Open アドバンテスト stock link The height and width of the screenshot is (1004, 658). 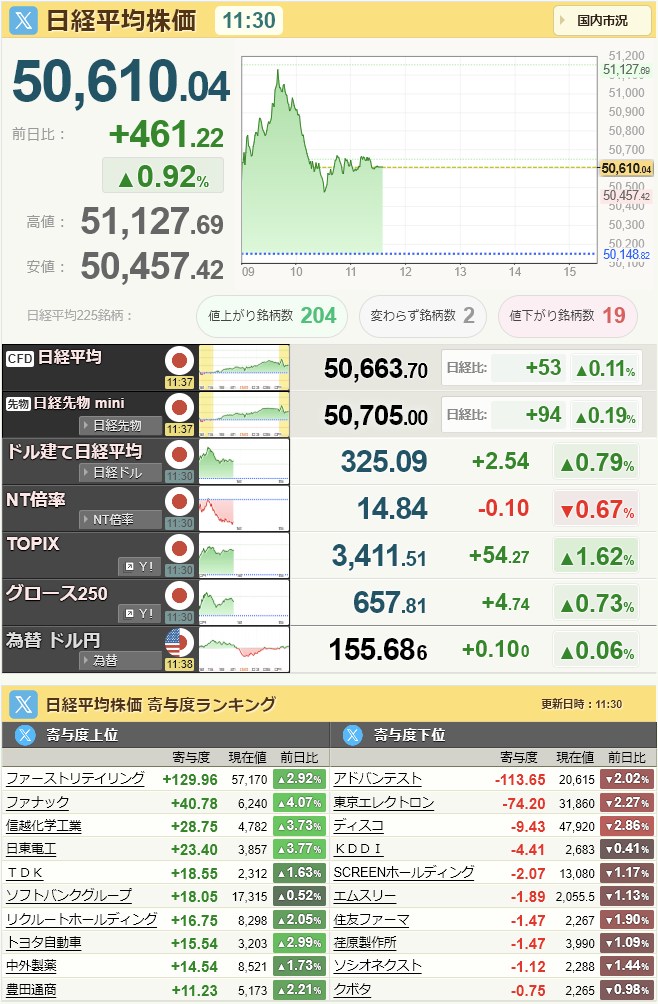pyautogui.click(x=377, y=778)
